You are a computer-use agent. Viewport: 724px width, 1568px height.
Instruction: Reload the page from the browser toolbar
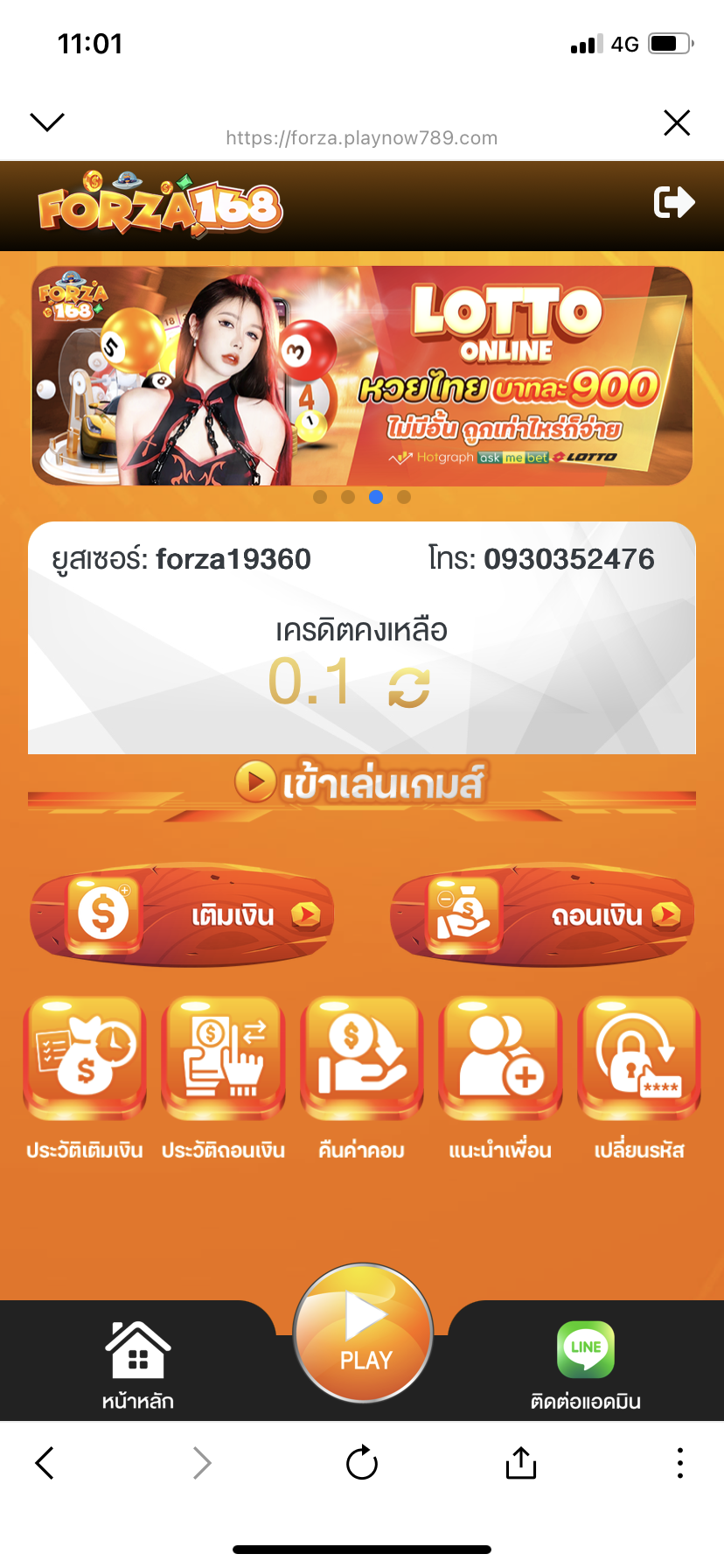(362, 1462)
